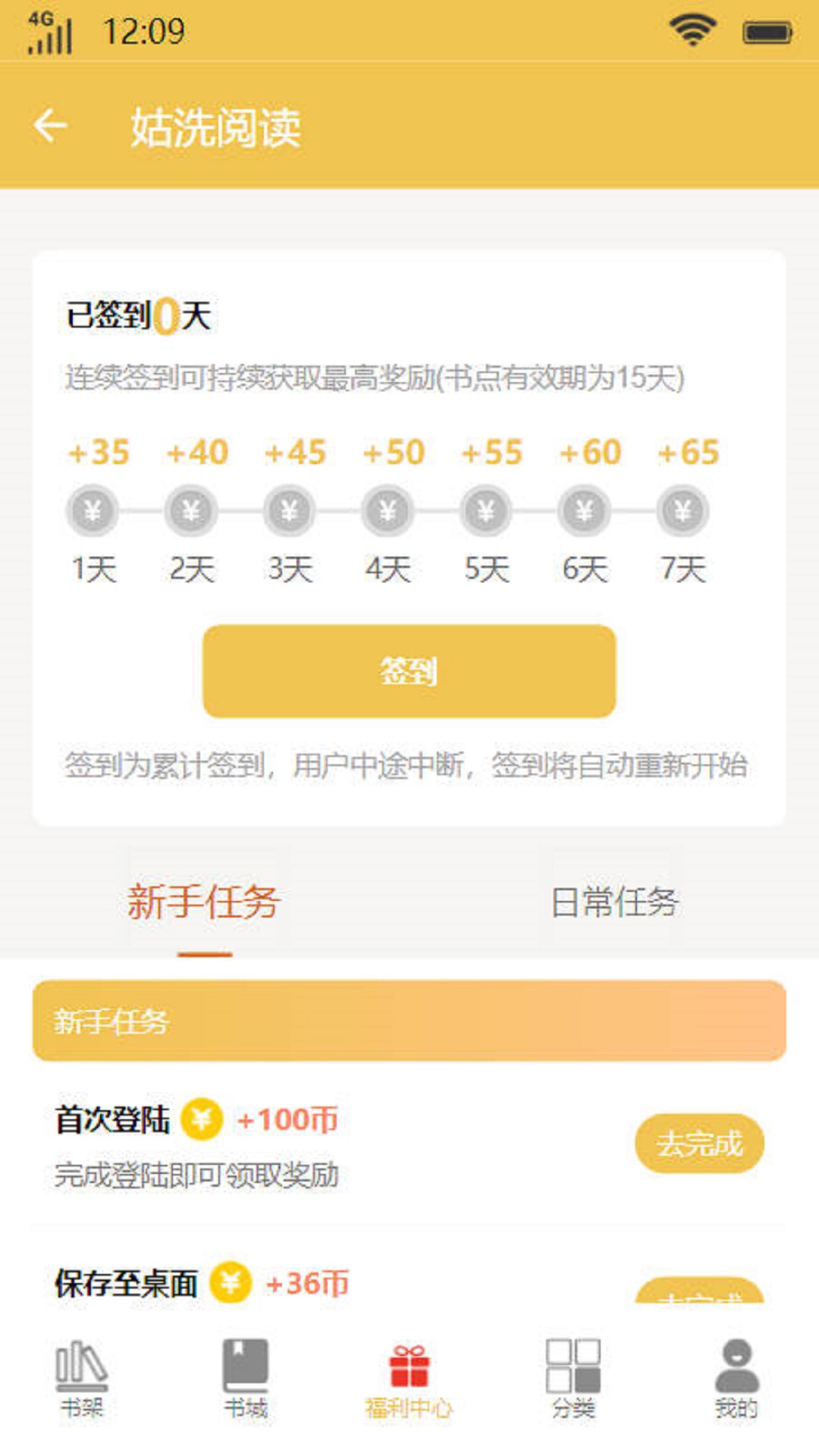Go back using the header arrow
819x1456 pixels.
point(51,126)
